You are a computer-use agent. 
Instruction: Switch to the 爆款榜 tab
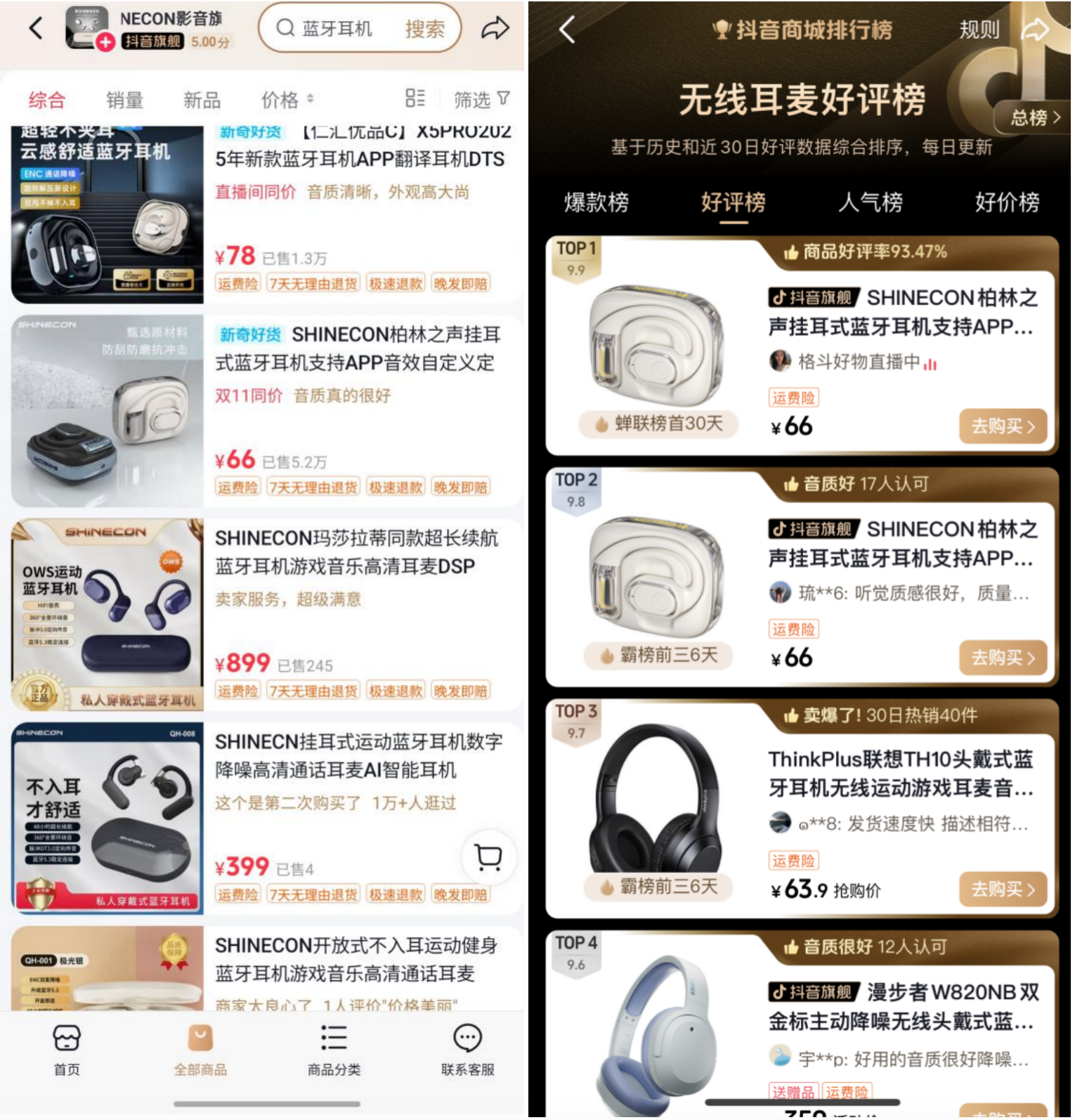pyautogui.click(x=596, y=202)
